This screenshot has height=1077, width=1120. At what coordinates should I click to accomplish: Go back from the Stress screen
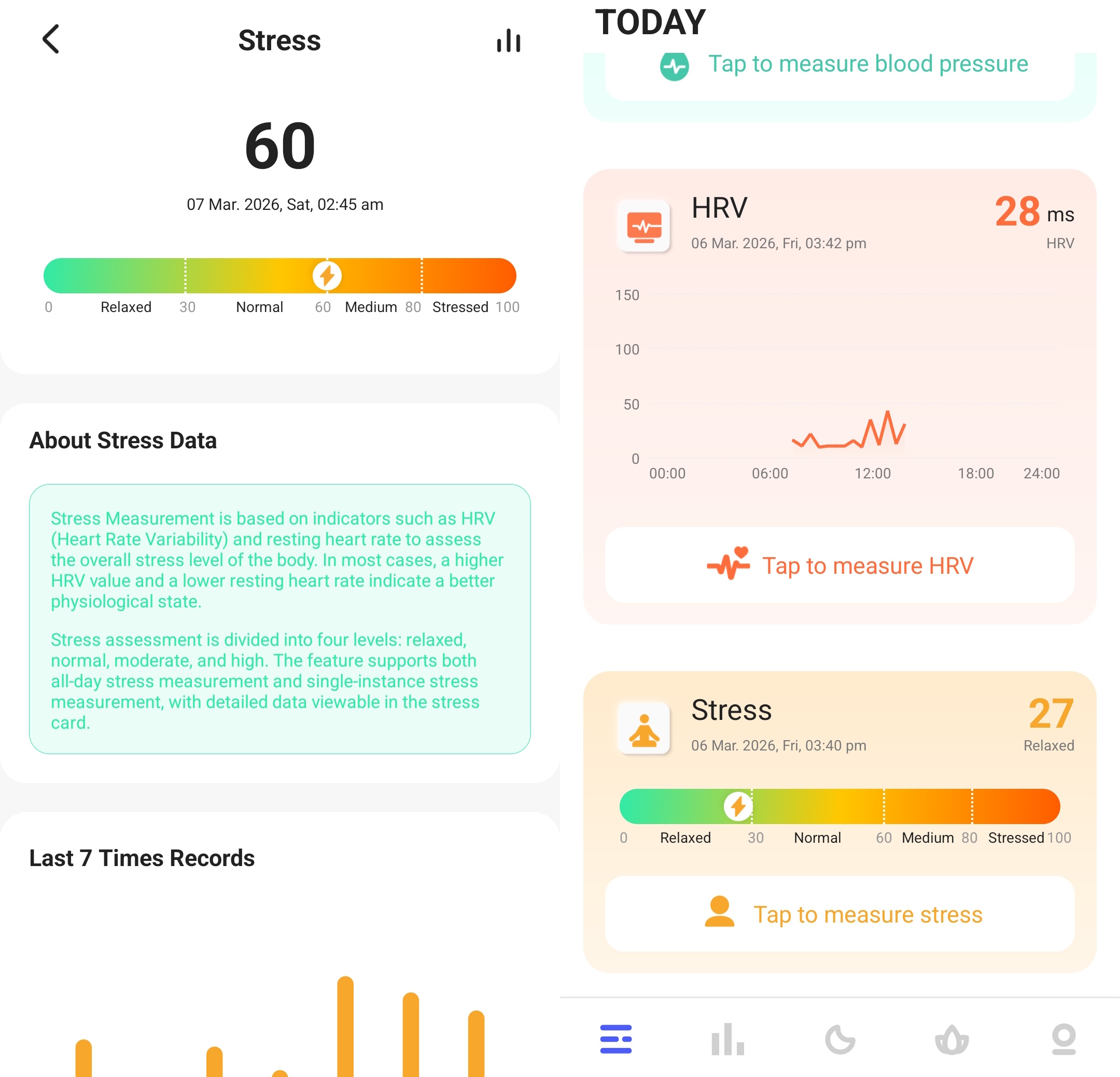point(51,39)
